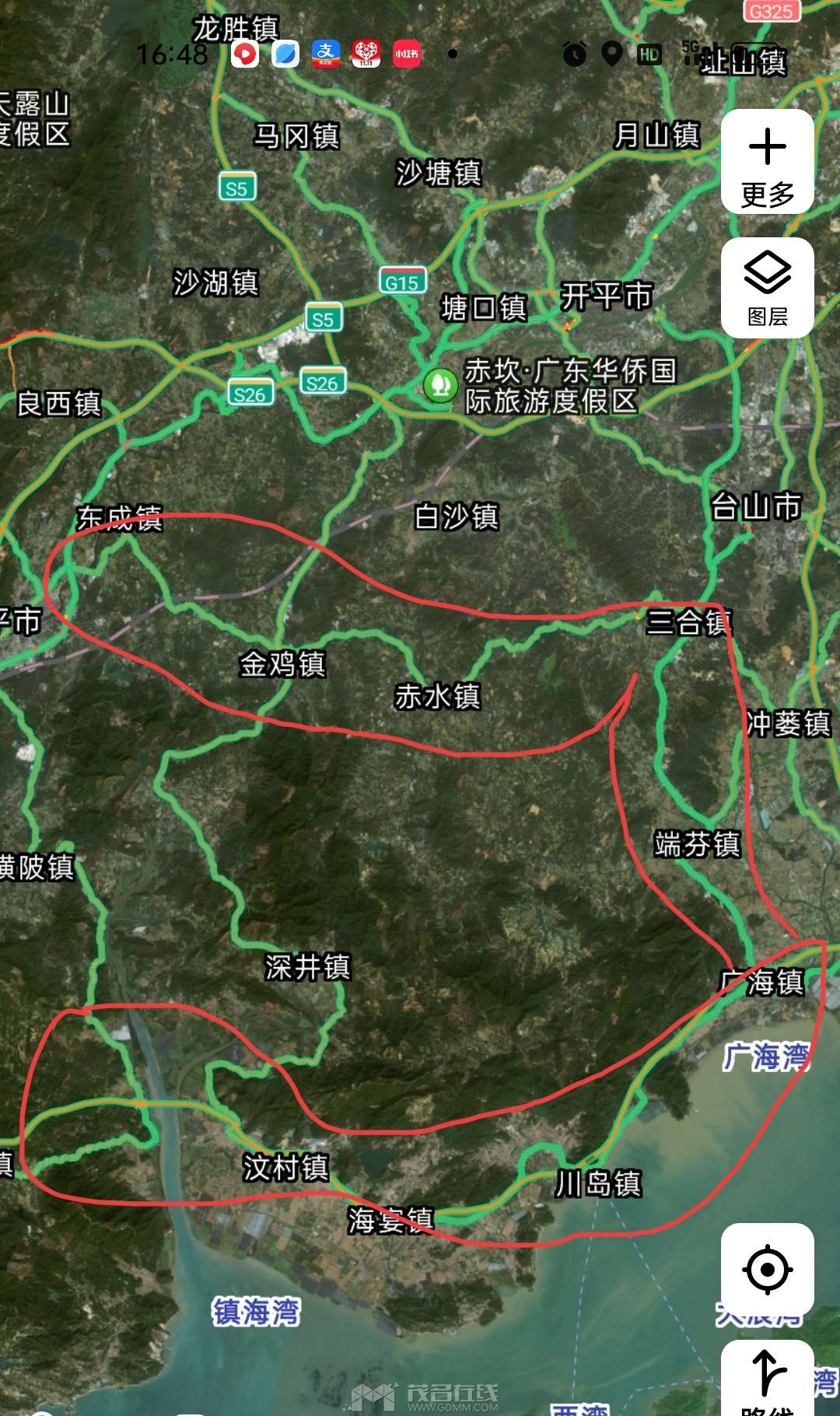The image size is (840, 1416).
Task: Center the map on my current location
Action: click(x=767, y=1269)
